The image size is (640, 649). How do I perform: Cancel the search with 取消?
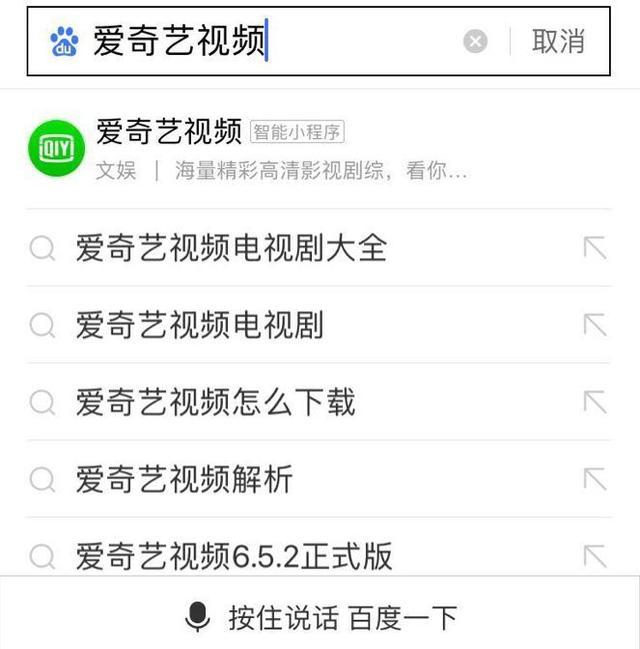coord(558,41)
